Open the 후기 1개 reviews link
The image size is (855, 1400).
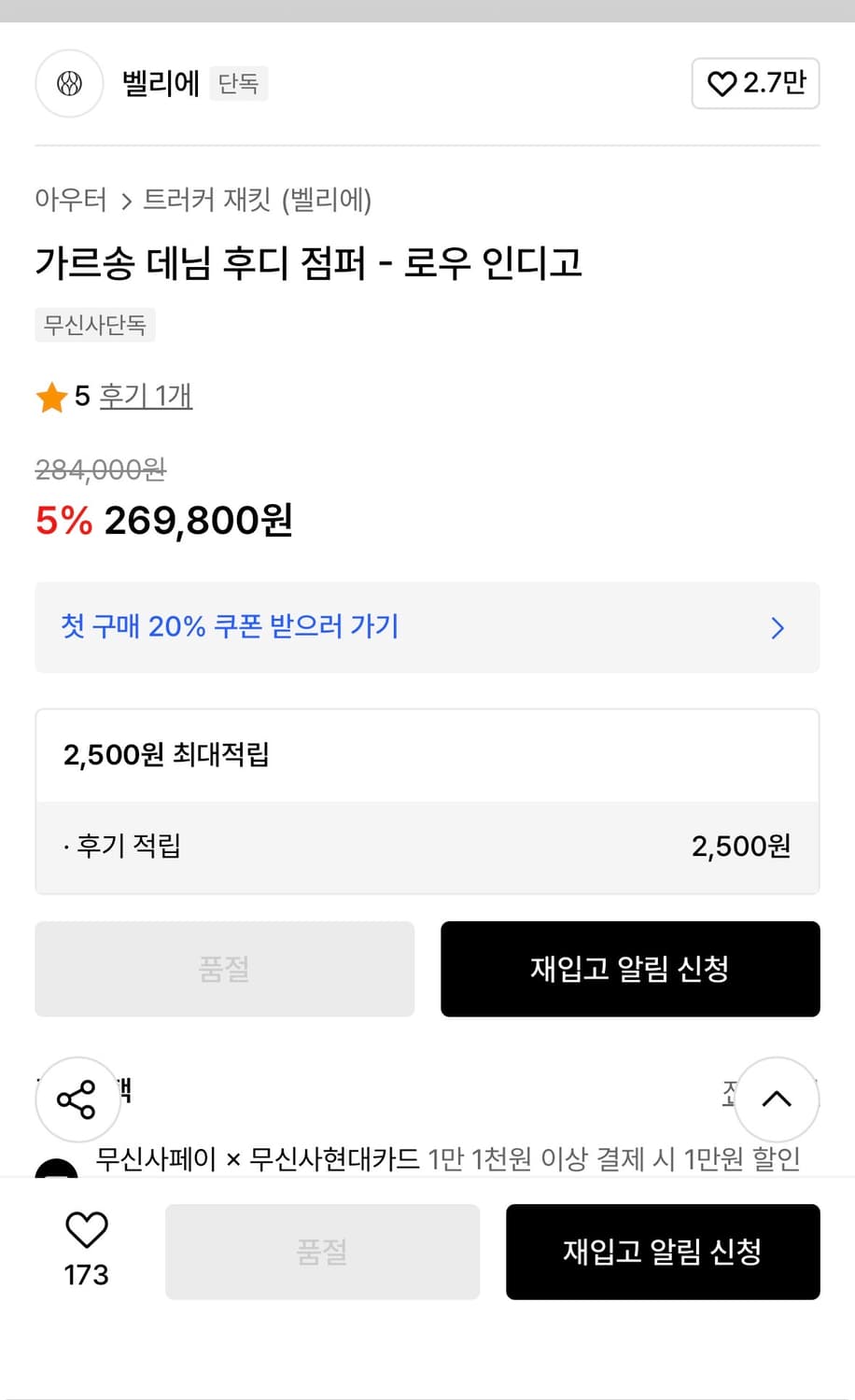pos(146,396)
